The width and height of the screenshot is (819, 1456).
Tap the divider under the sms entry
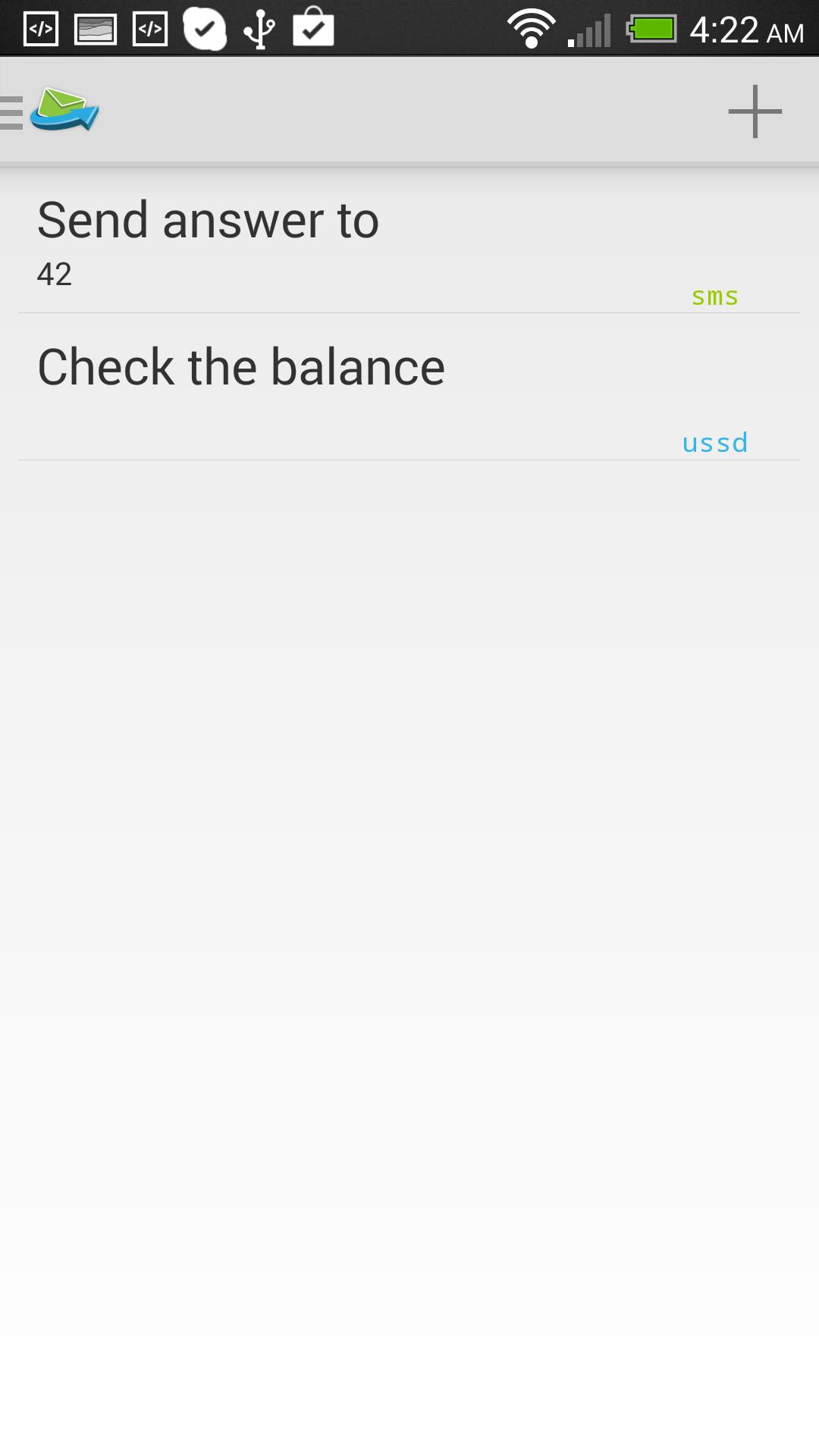click(409, 311)
